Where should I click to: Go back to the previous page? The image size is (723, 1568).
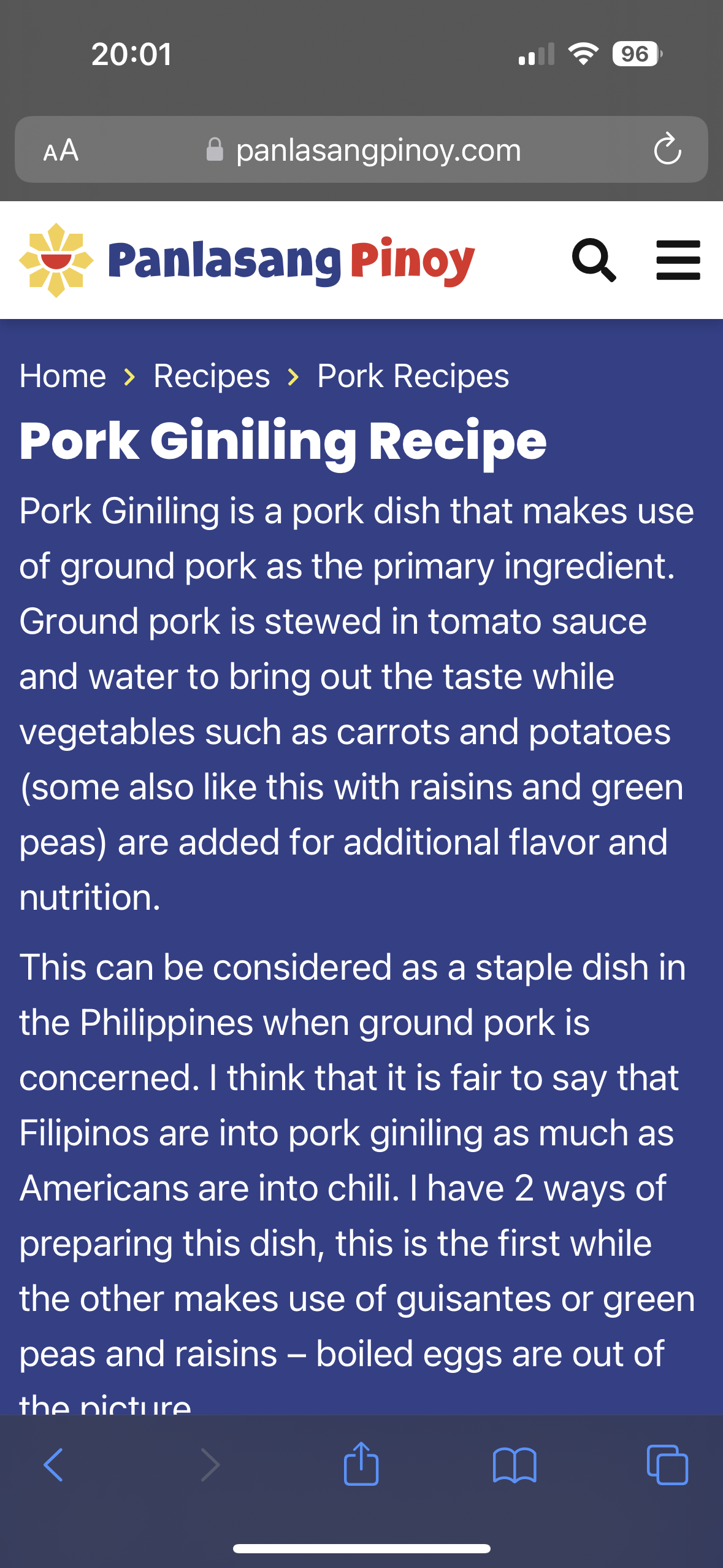[54, 1465]
